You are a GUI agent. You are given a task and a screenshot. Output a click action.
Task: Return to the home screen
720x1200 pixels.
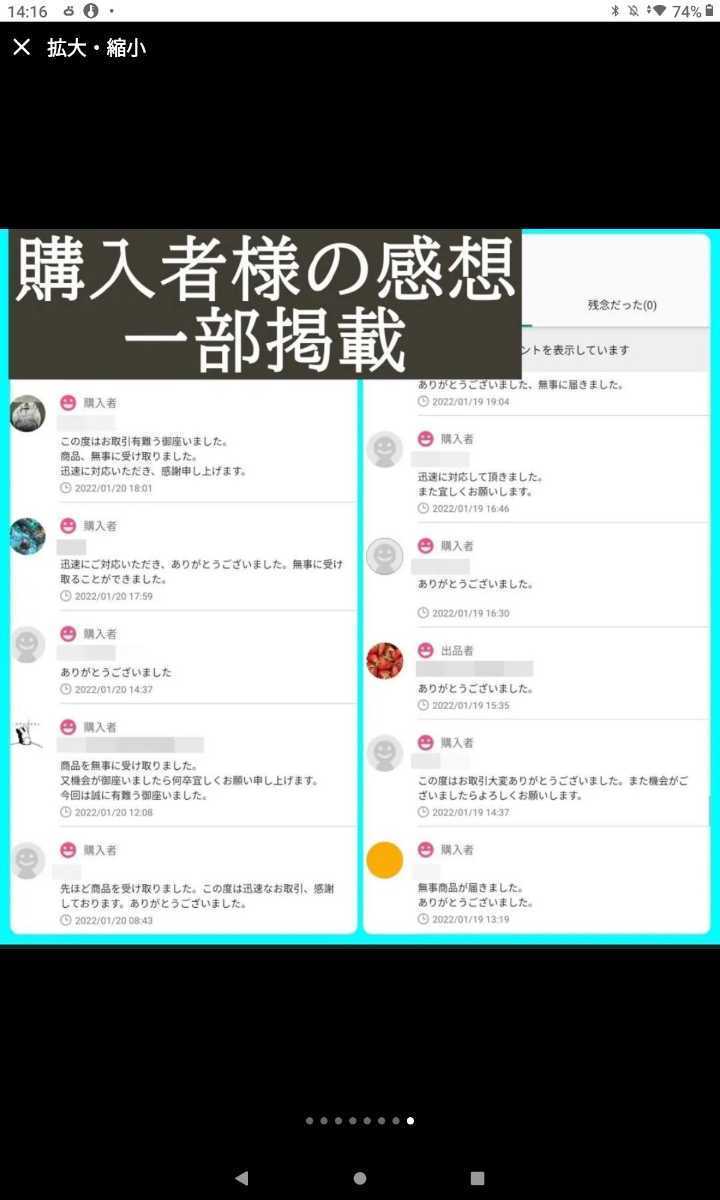click(x=360, y=1178)
